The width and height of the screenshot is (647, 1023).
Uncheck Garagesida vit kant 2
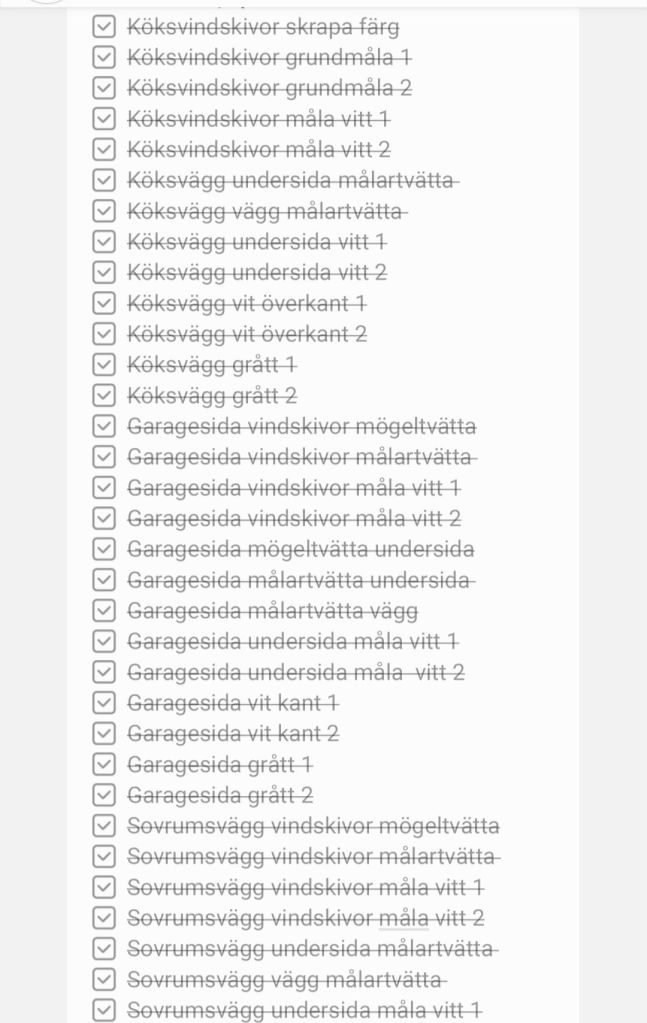(103, 734)
